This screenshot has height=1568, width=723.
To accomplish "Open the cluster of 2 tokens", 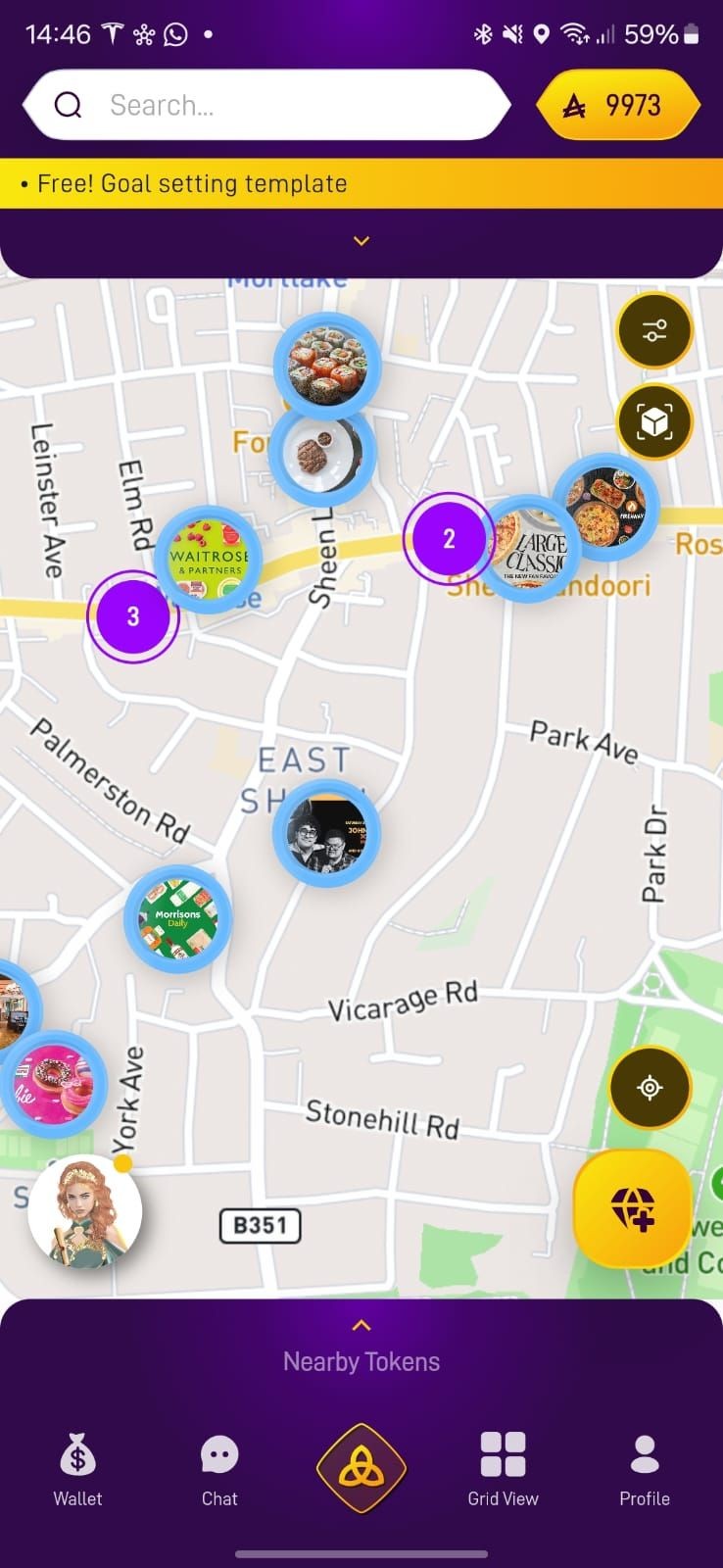I will [448, 538].
